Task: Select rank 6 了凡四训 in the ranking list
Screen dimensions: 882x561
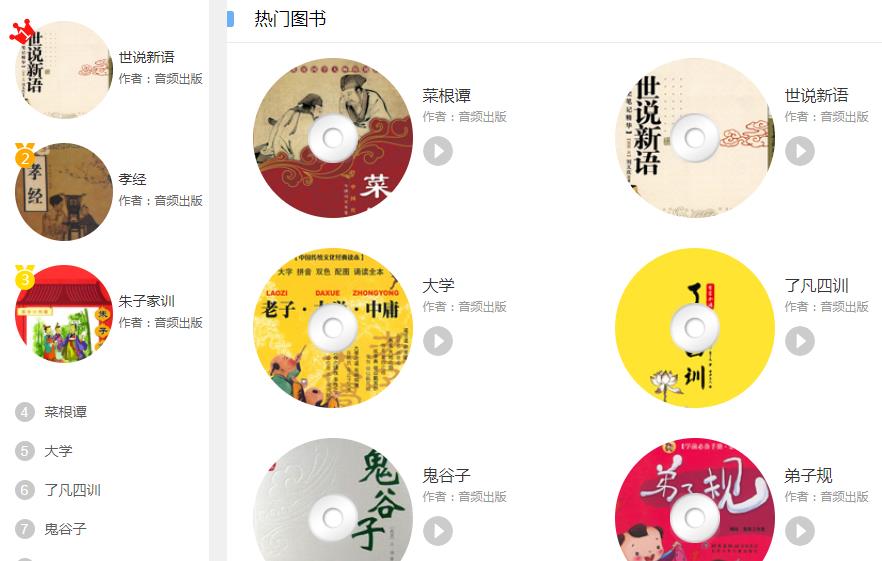Action: [72, 490]
